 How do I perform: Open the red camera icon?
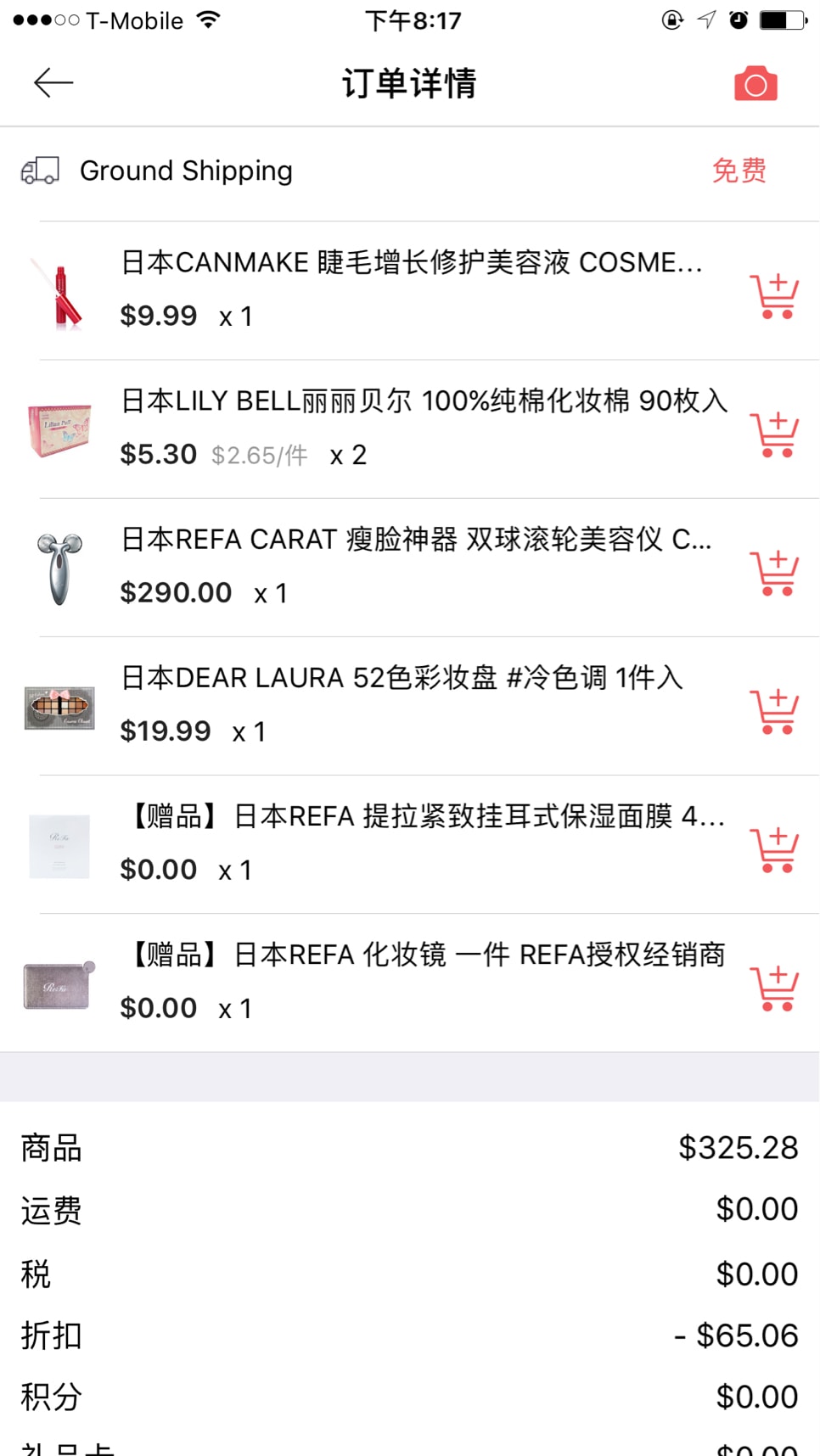(755, 84)
